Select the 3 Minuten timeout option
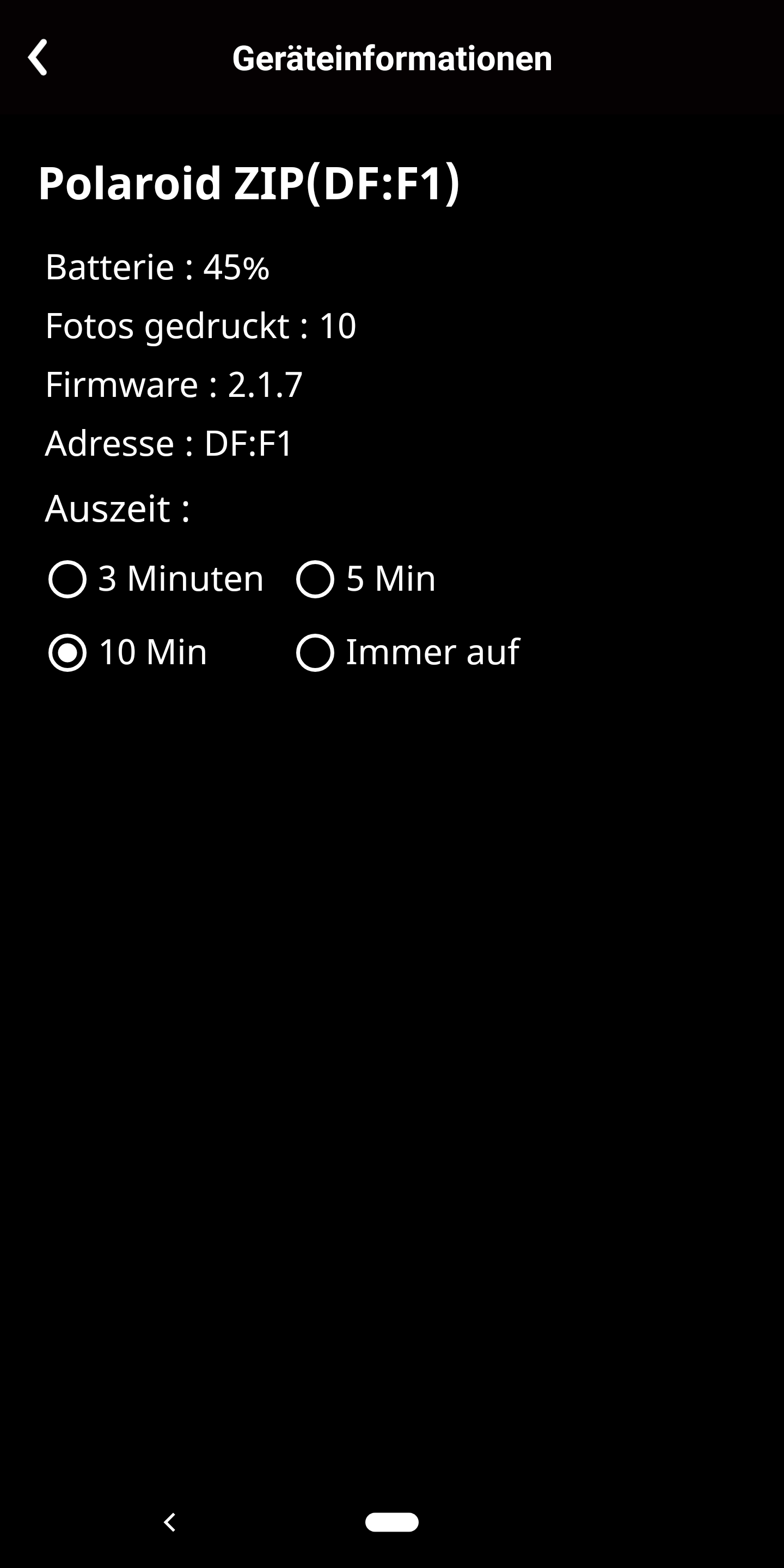Viewport: 784px width, 1568px height. [x=68, y=579]
